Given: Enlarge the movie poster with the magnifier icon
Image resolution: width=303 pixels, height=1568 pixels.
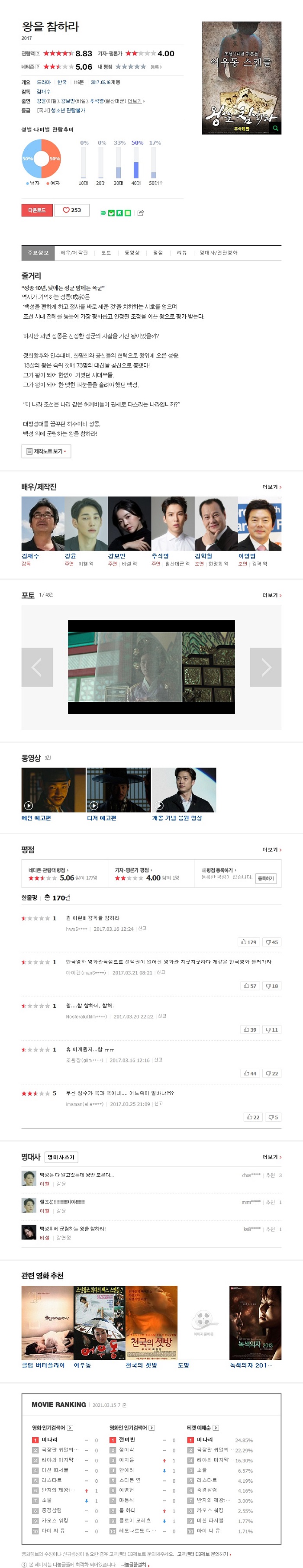Looking at the screenshot, I should tap(275, 128).
